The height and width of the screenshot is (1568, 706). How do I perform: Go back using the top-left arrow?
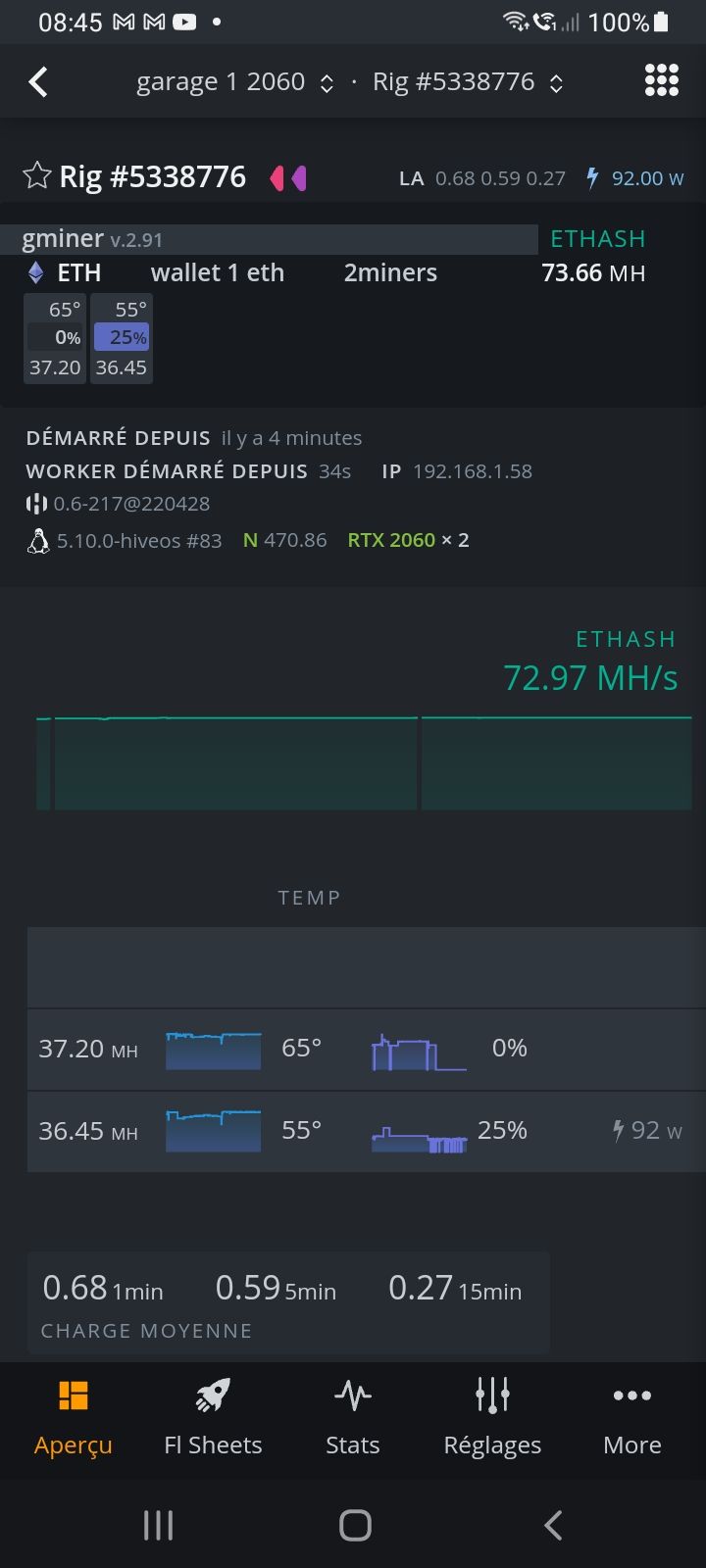[39, 81]
